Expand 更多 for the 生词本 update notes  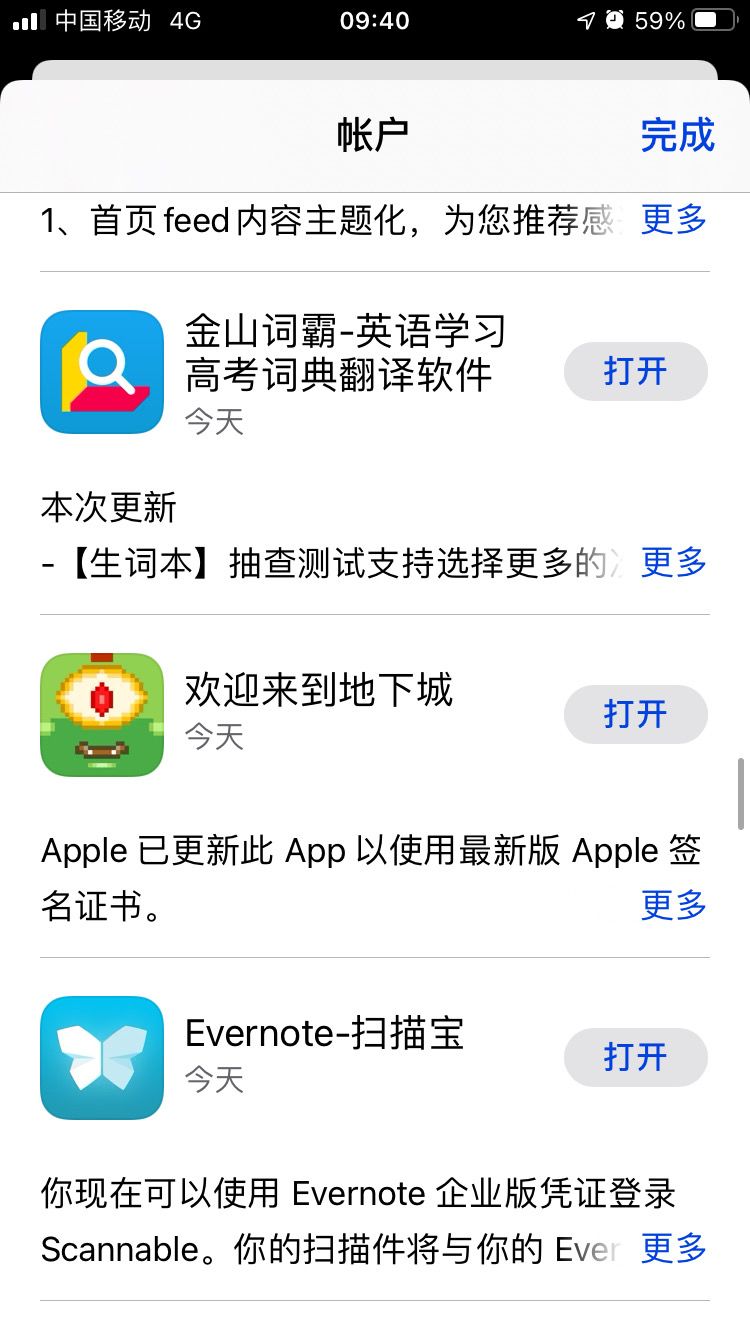tap(673, 562)
